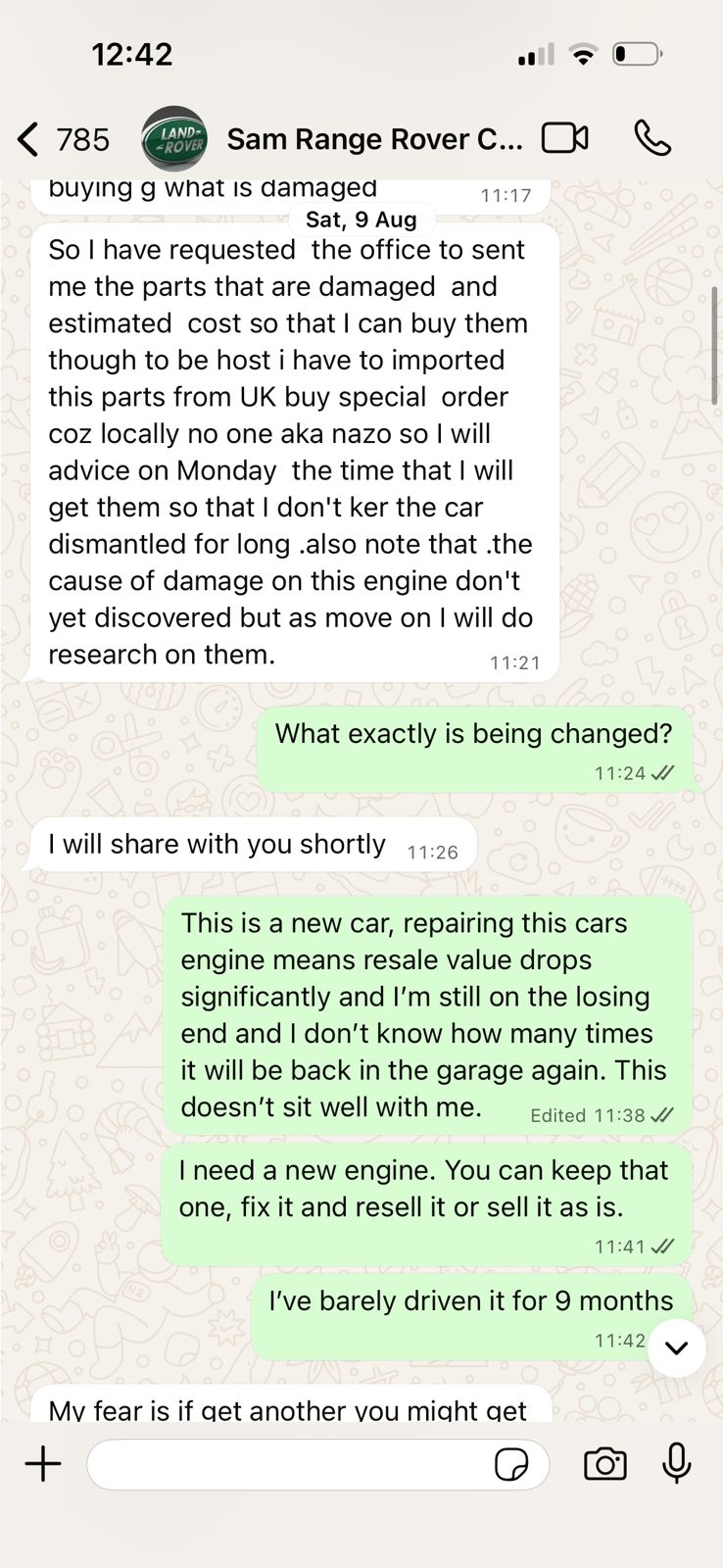Start a video call with Sam
This screenshot has height=1568, width=723.
click(564, 138)
